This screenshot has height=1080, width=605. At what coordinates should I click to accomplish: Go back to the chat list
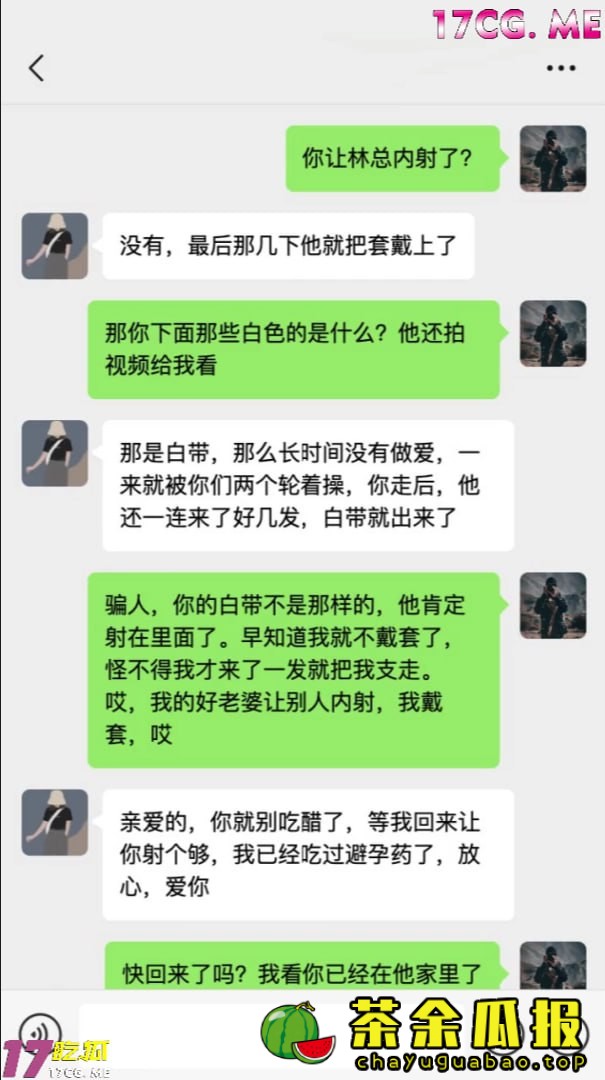point(36,68)
